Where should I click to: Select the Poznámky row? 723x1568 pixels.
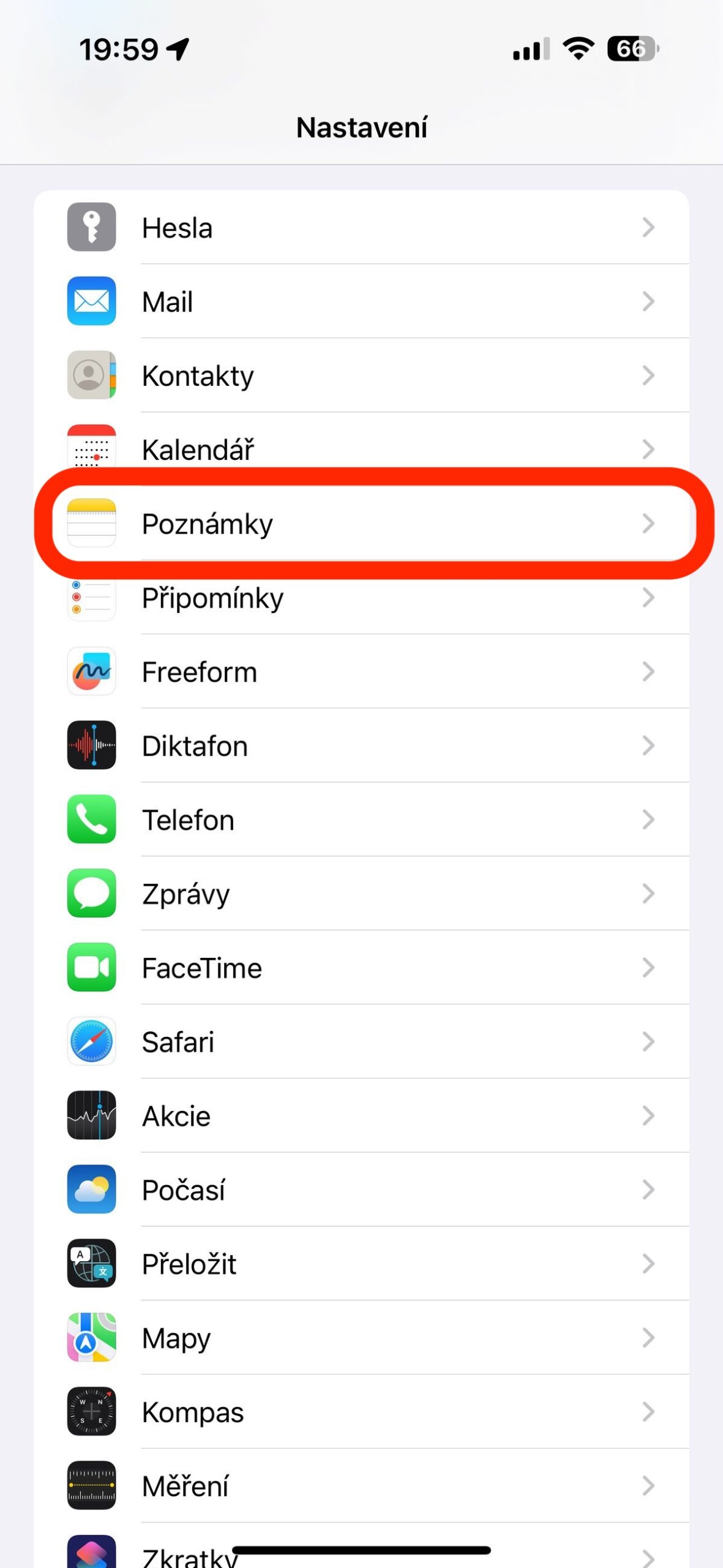click(361, 524)
